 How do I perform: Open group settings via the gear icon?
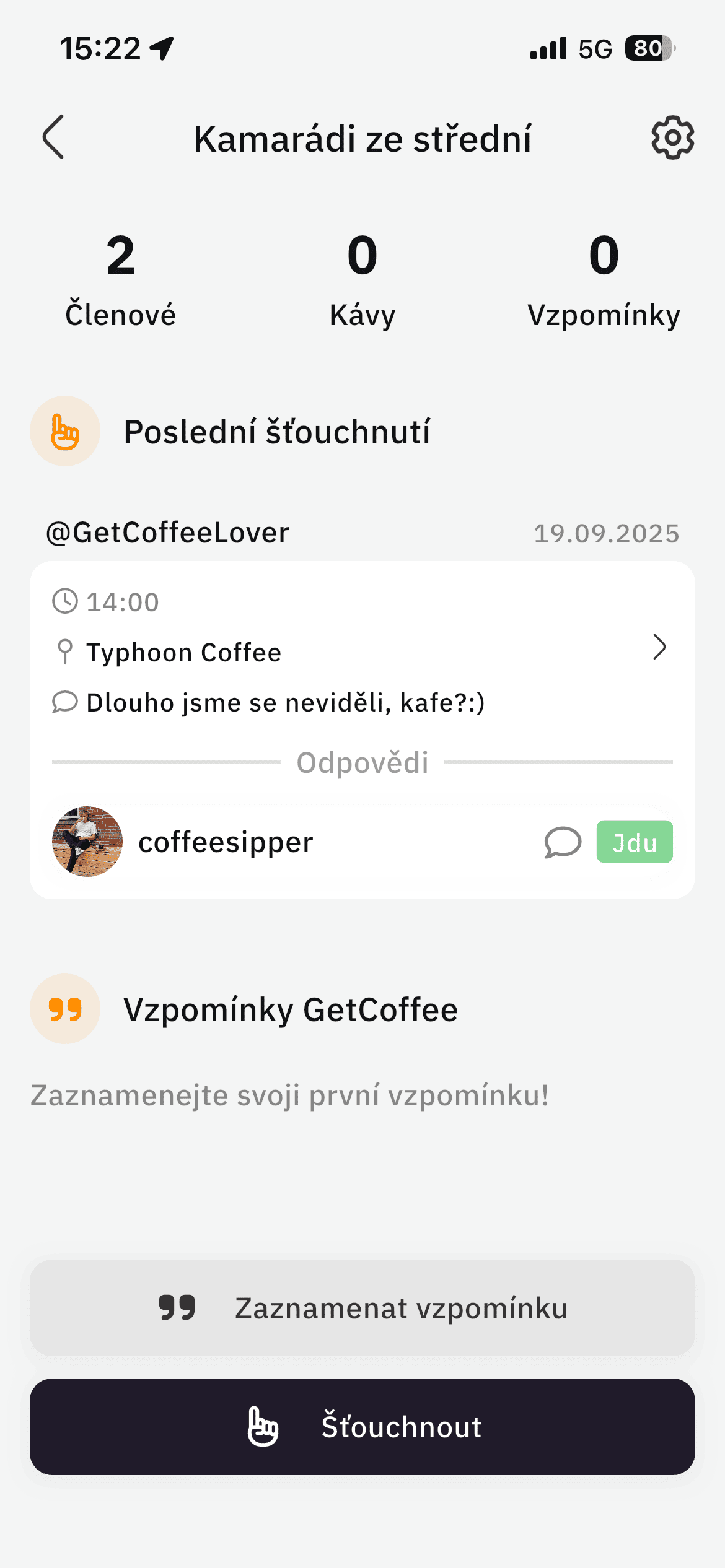pyautogui.click(x=672, y=138)
